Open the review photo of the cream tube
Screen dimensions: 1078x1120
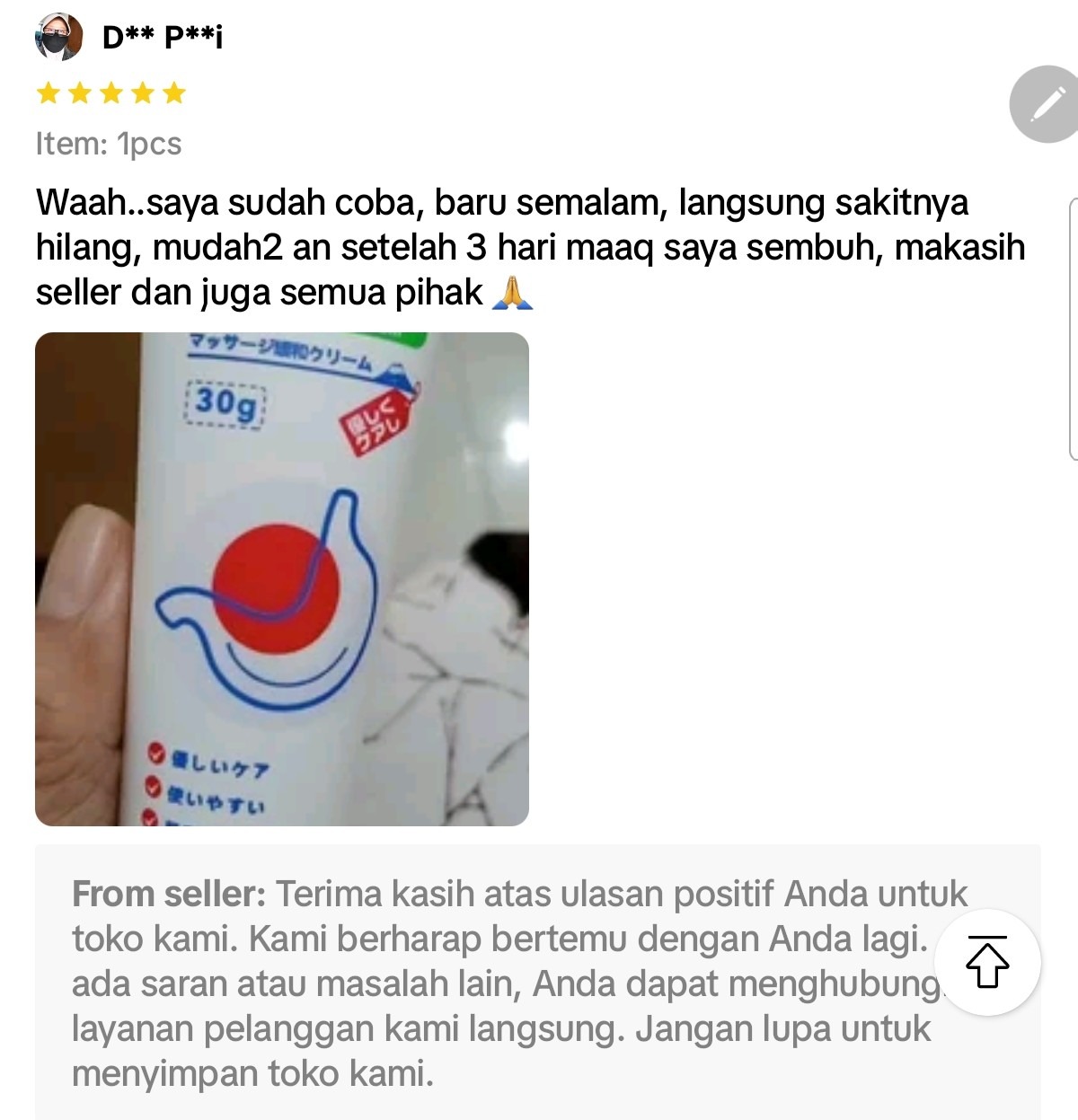coord(282,578)
